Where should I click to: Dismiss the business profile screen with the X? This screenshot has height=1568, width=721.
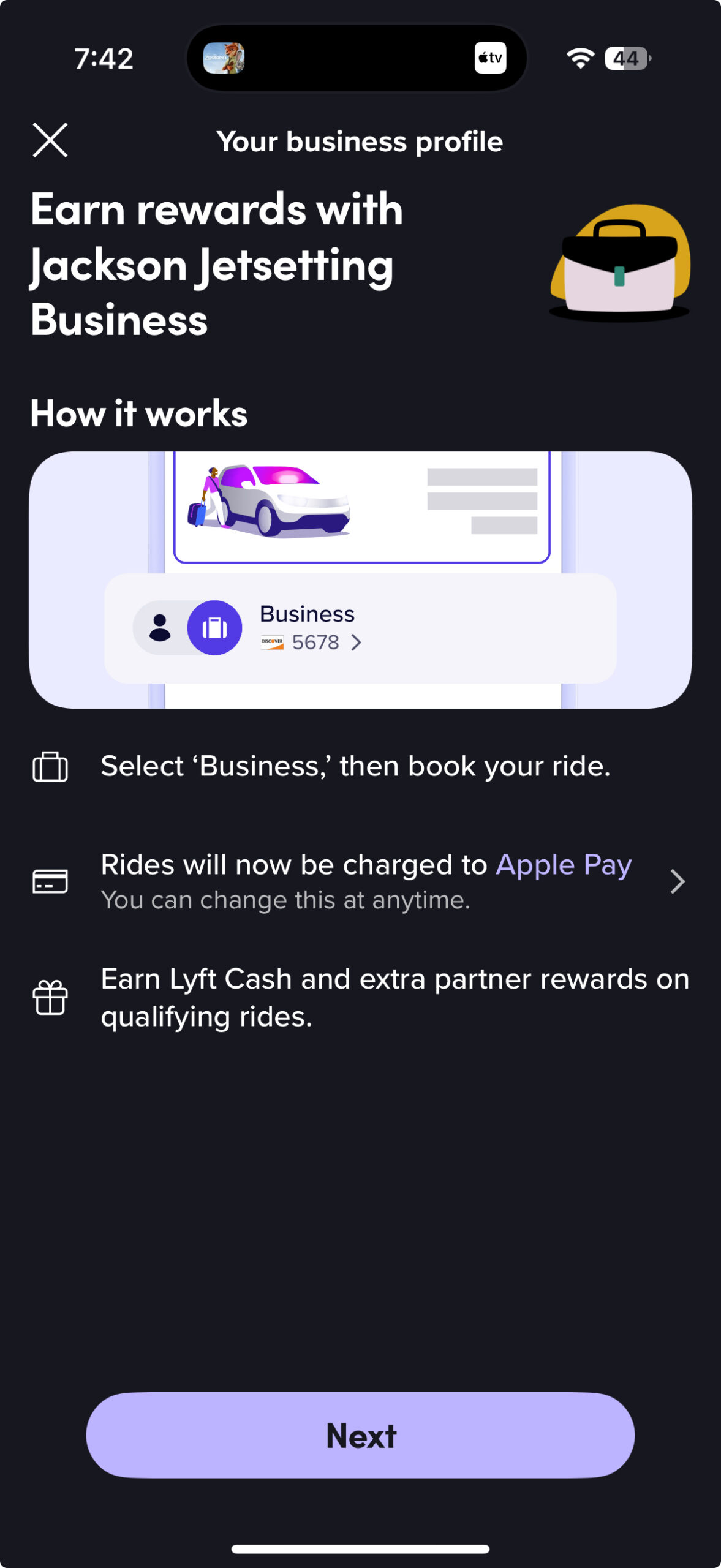(x=51, y=140)
